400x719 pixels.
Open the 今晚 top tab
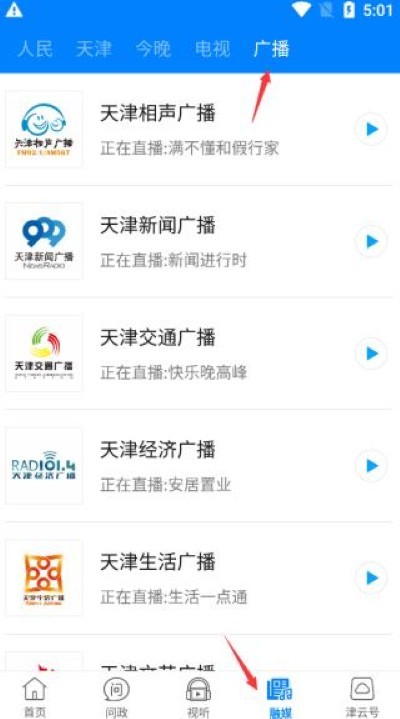click(153, 49)
